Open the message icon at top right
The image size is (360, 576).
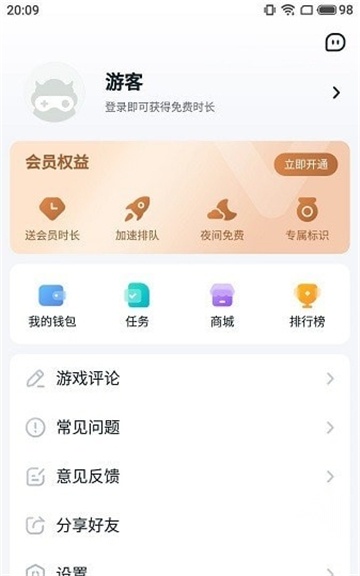tap(335, 42)
